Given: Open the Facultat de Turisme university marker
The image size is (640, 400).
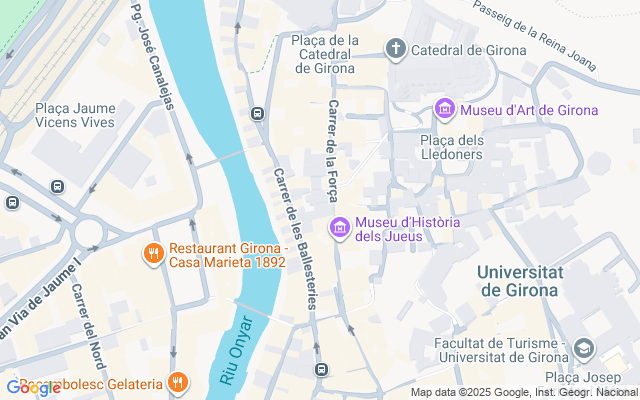Looking at the screenshot, I should (x=584, y=347).
